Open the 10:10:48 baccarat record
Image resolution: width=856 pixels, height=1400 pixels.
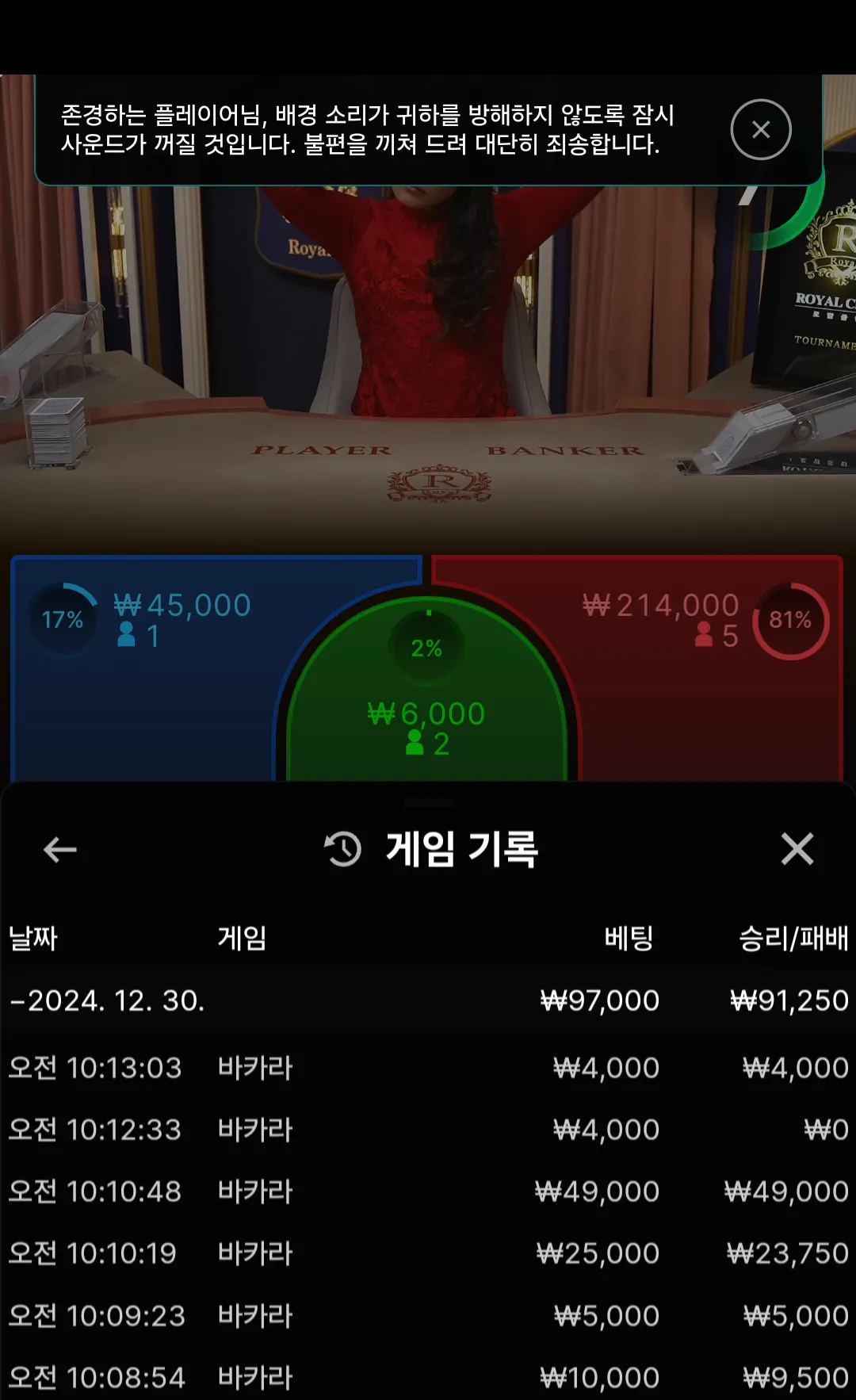coord(428,1192)
